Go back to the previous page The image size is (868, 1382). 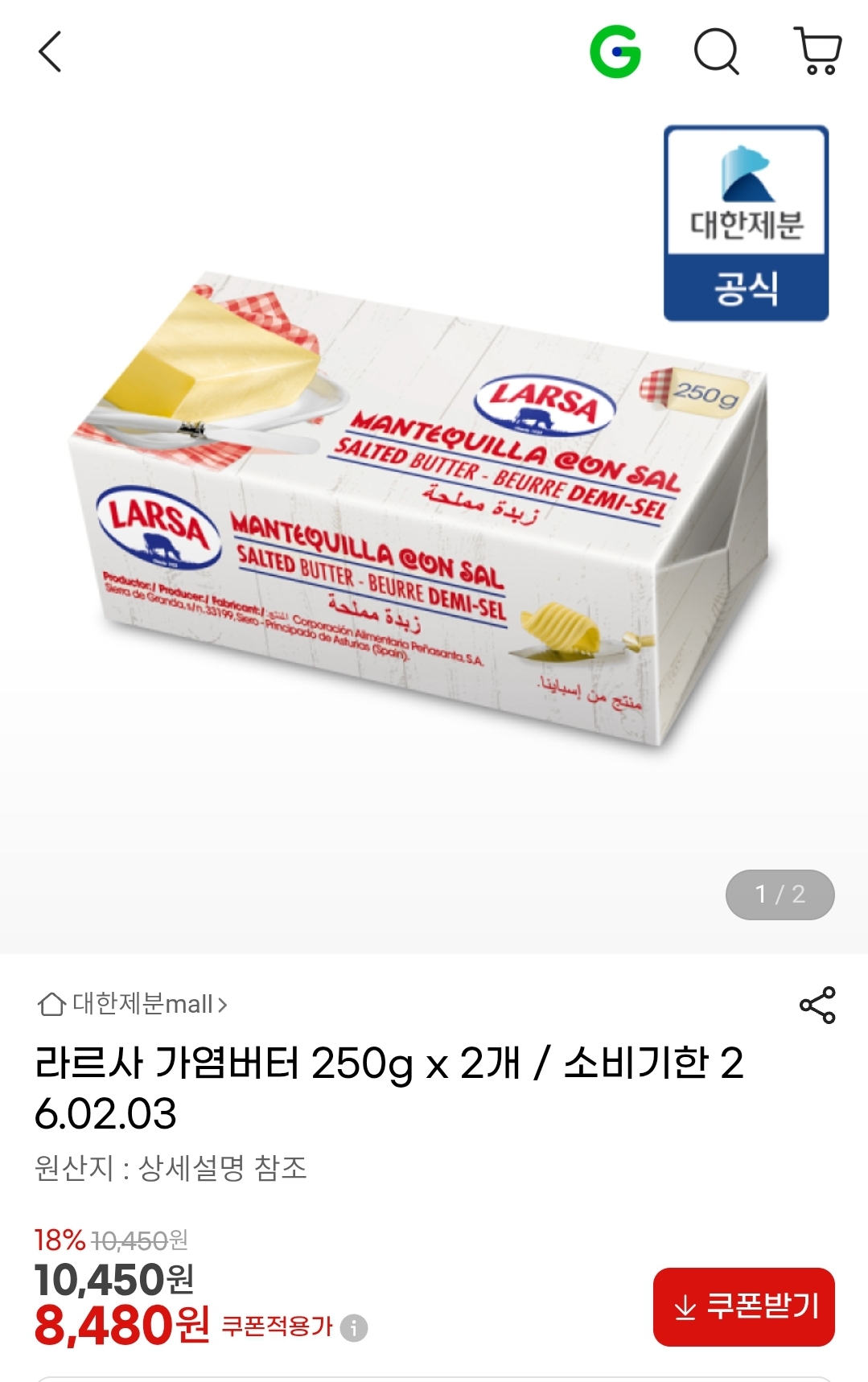(x=50, y=52)
